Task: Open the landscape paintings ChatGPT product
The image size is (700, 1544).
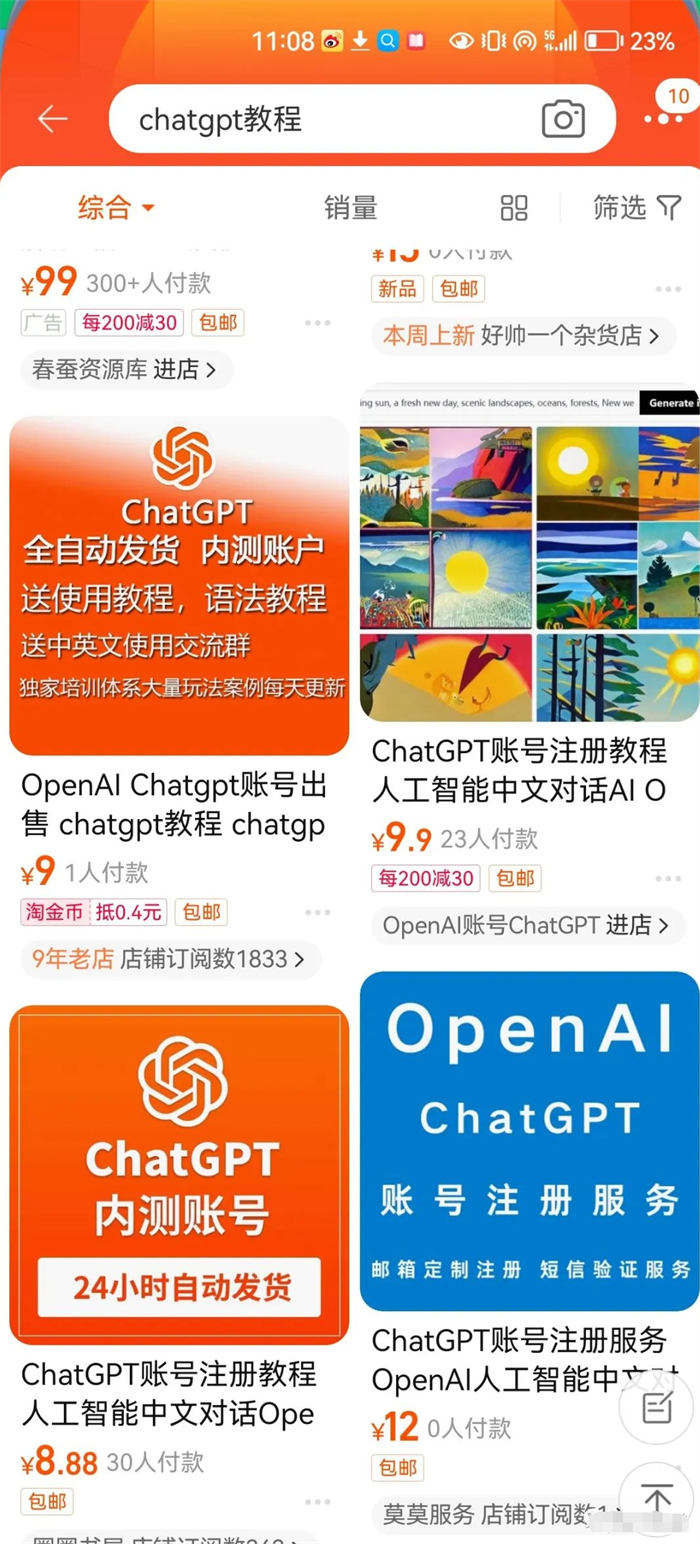Action: [x=529, y=553]
